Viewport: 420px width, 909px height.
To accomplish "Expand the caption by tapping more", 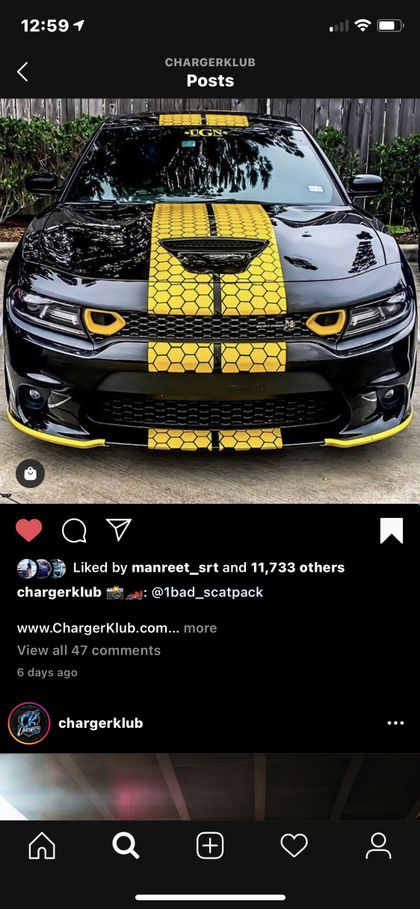I will tap(200, 628).
